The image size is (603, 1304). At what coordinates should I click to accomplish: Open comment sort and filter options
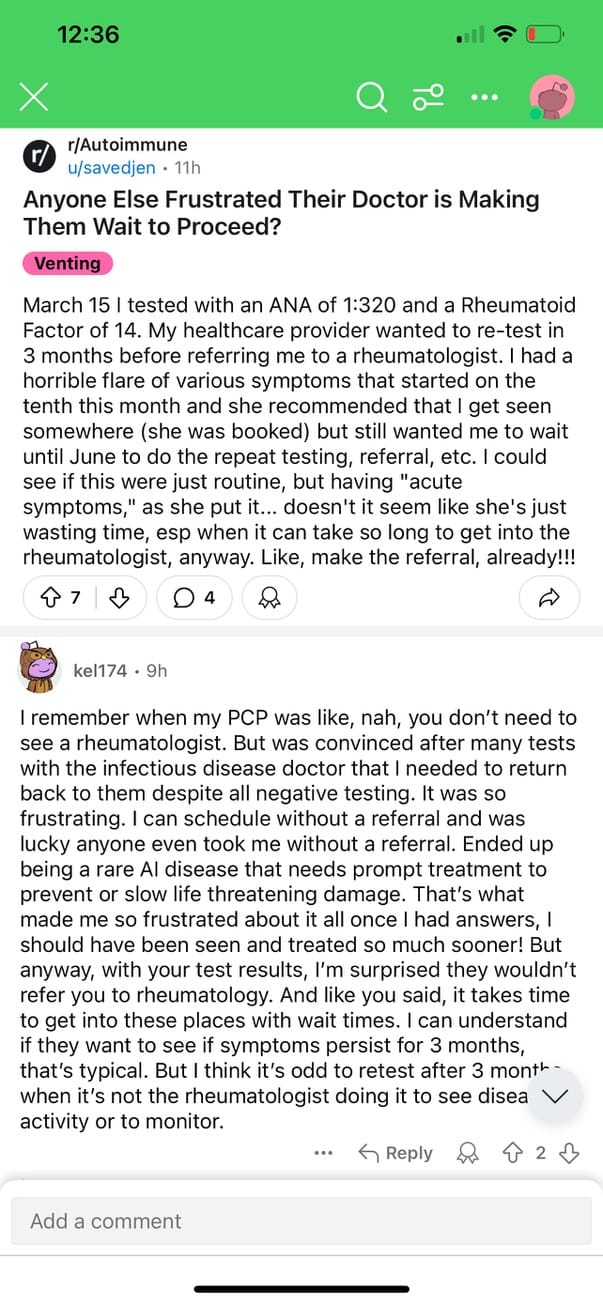click(x=428, y=97)
